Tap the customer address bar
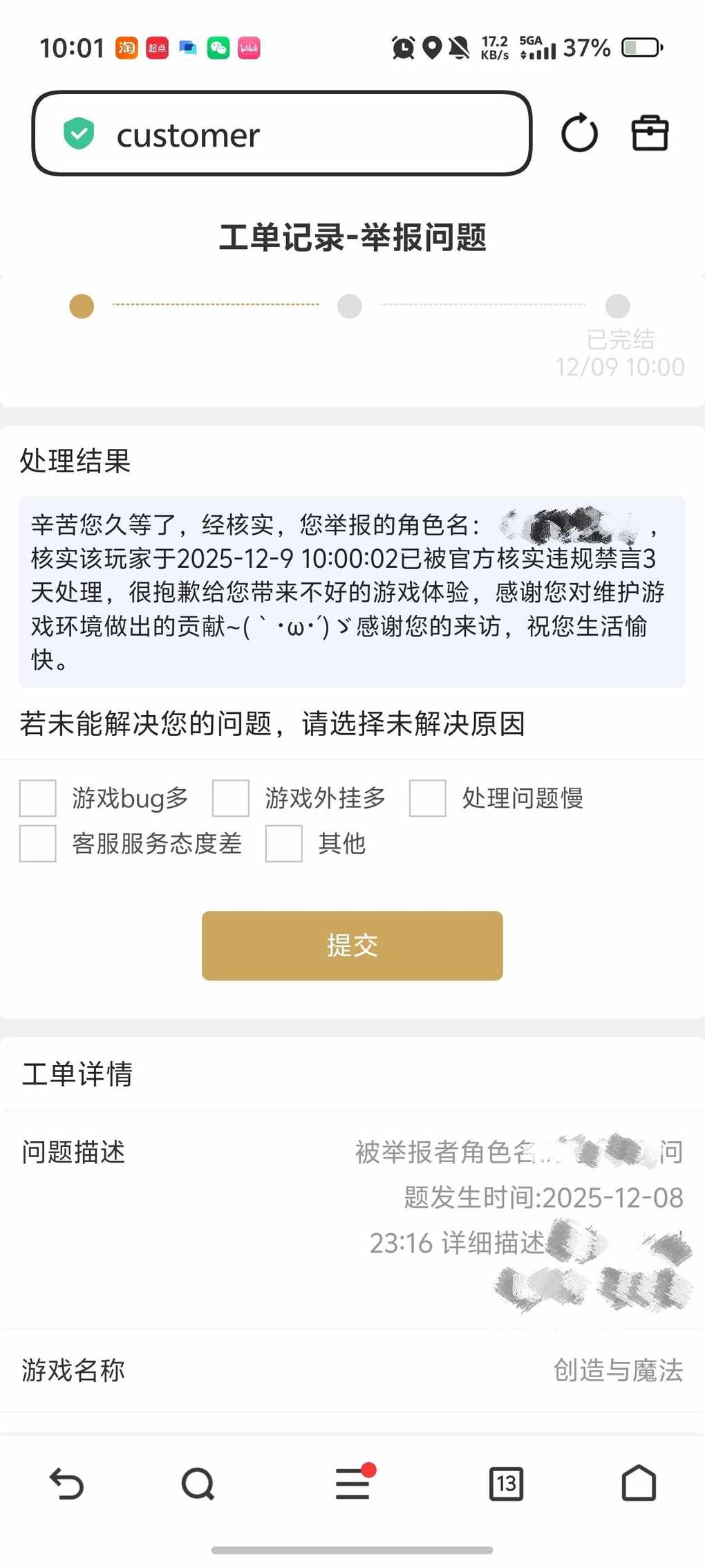This screenshot has height=1568, width=705. (x=281, y=133)
